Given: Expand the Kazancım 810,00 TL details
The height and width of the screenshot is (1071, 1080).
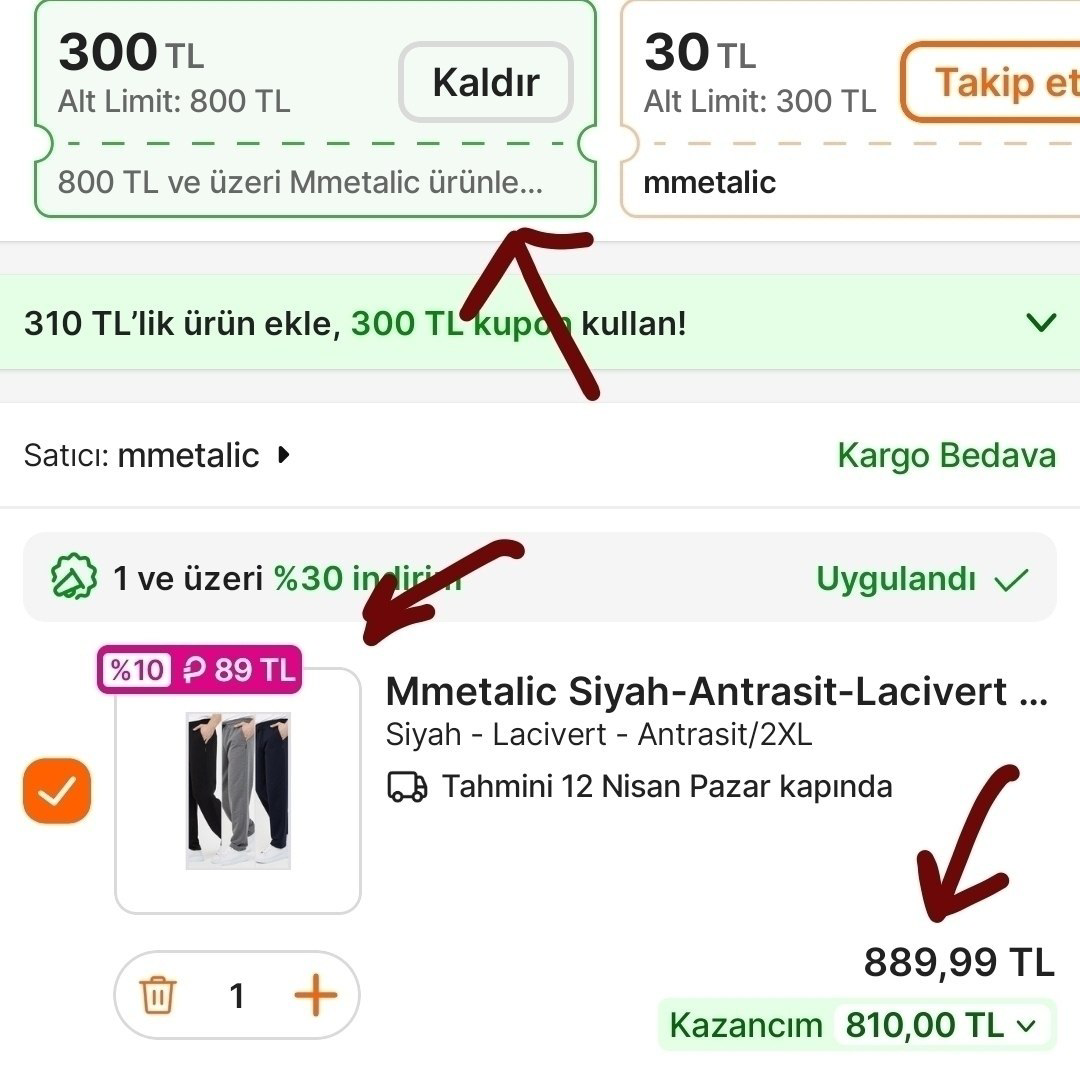Looking at the screenshot, I should (x=1026, y=1025).
